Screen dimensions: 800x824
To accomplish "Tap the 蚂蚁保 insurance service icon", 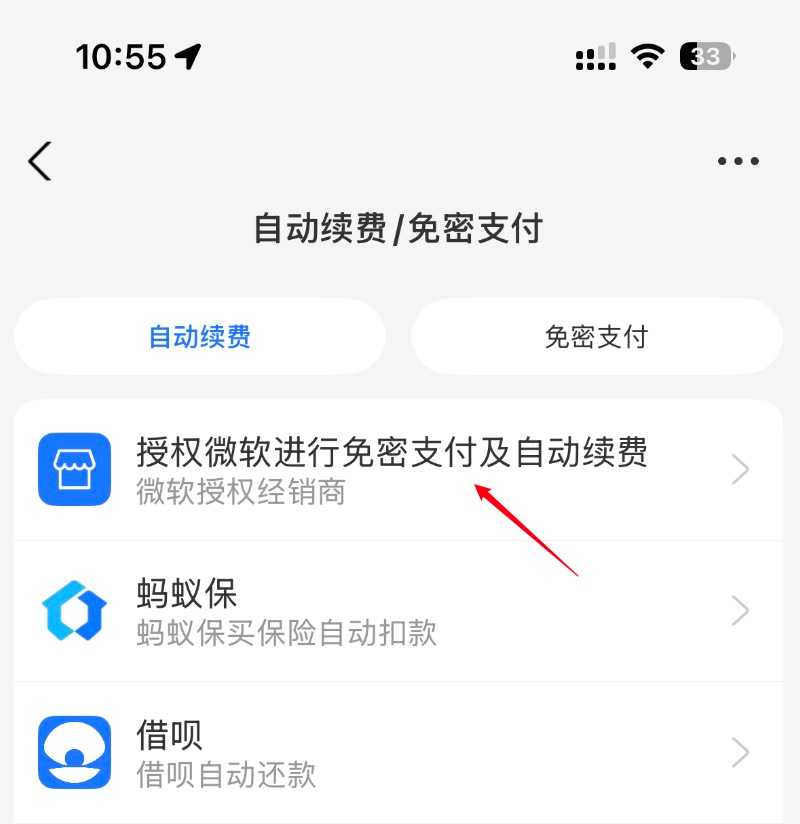I will tap(74, 610).
